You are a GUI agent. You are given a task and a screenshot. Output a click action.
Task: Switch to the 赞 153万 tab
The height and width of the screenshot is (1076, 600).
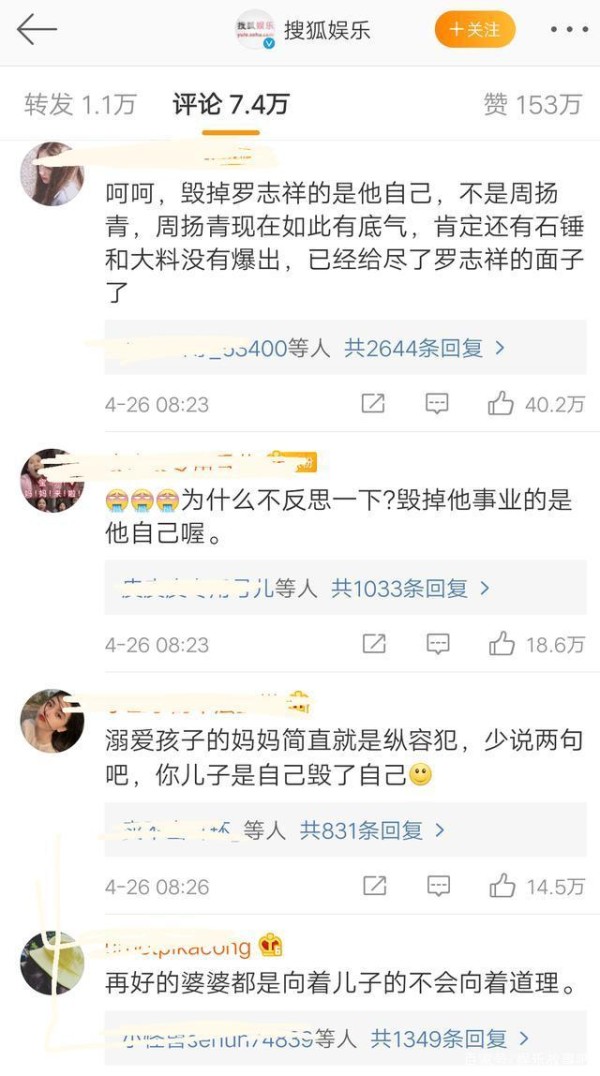(x=533, y=104)
